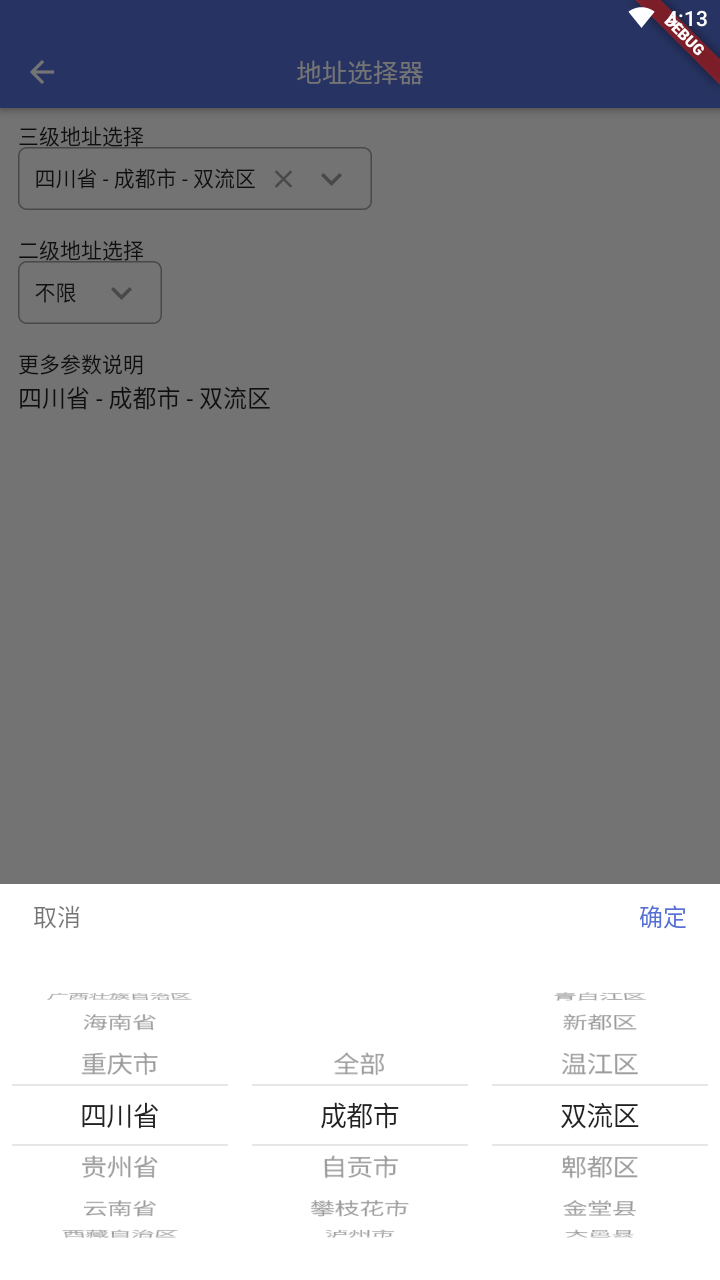Select 四川省 in the province column

click(x=120, y=1115)
